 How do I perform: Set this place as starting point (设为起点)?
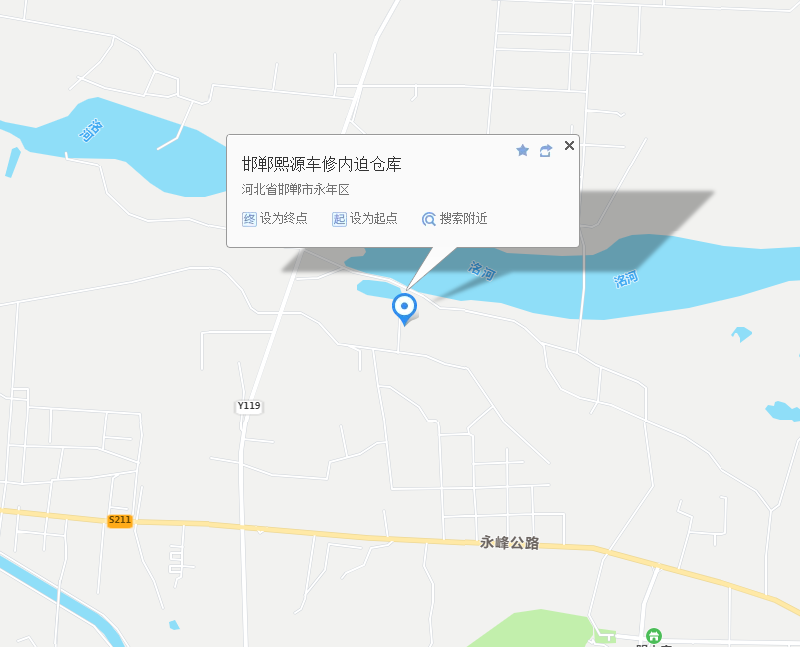coord(365,219)
